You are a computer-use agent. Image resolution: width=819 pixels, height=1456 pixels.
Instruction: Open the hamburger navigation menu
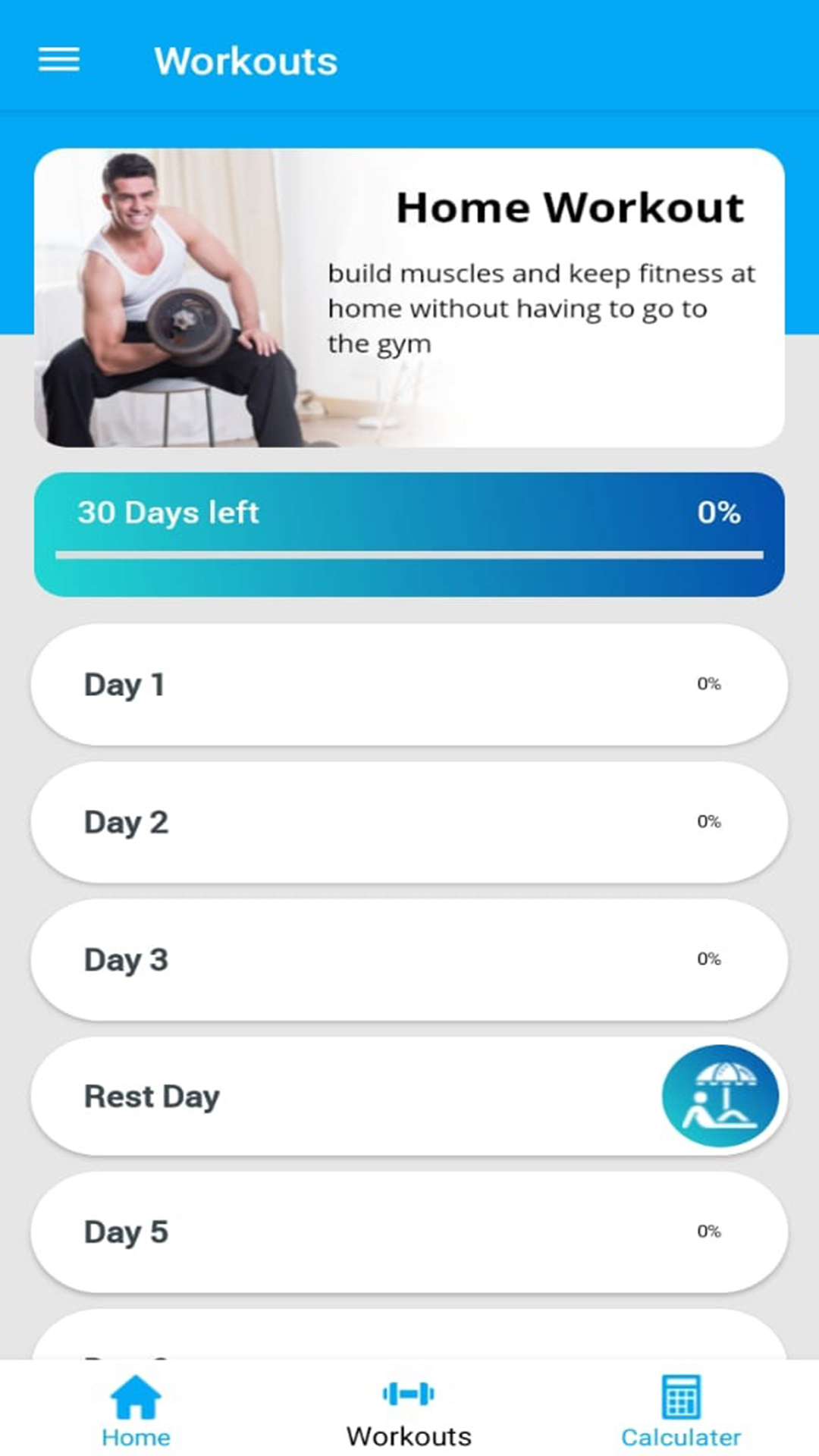(58, 59)
